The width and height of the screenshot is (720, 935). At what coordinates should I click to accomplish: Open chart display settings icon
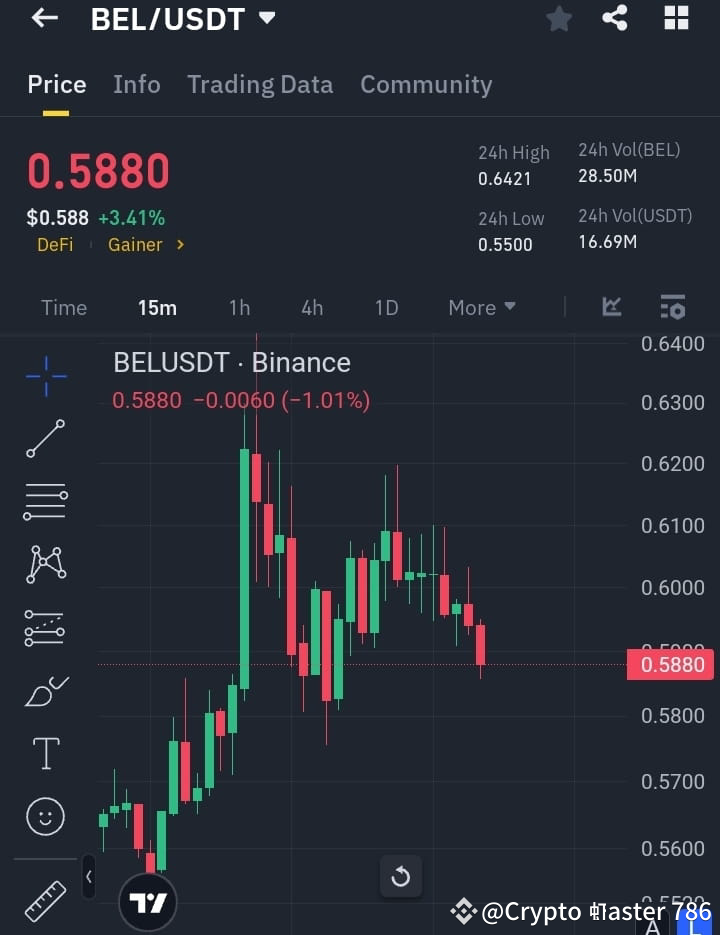pos(672,307)
